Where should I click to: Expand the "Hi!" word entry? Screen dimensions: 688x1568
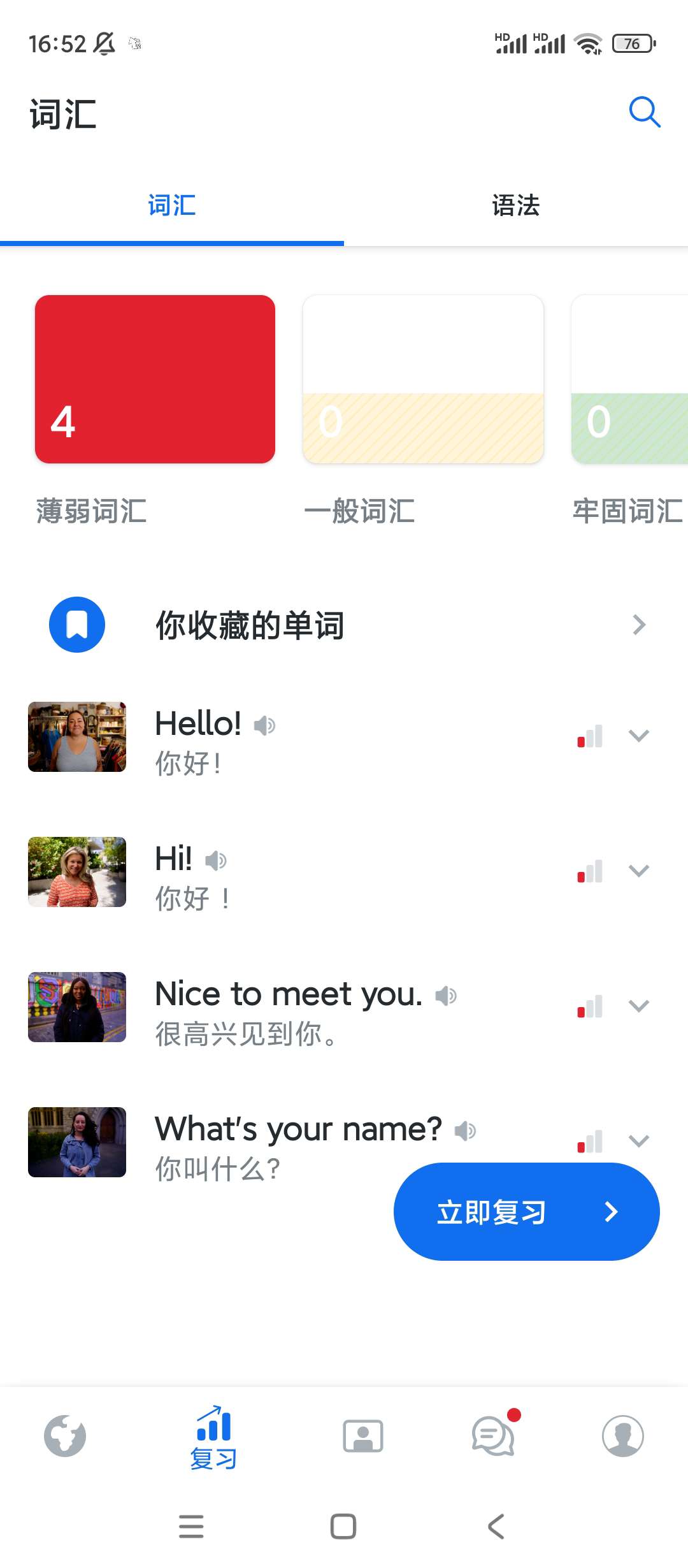[638, 871]
